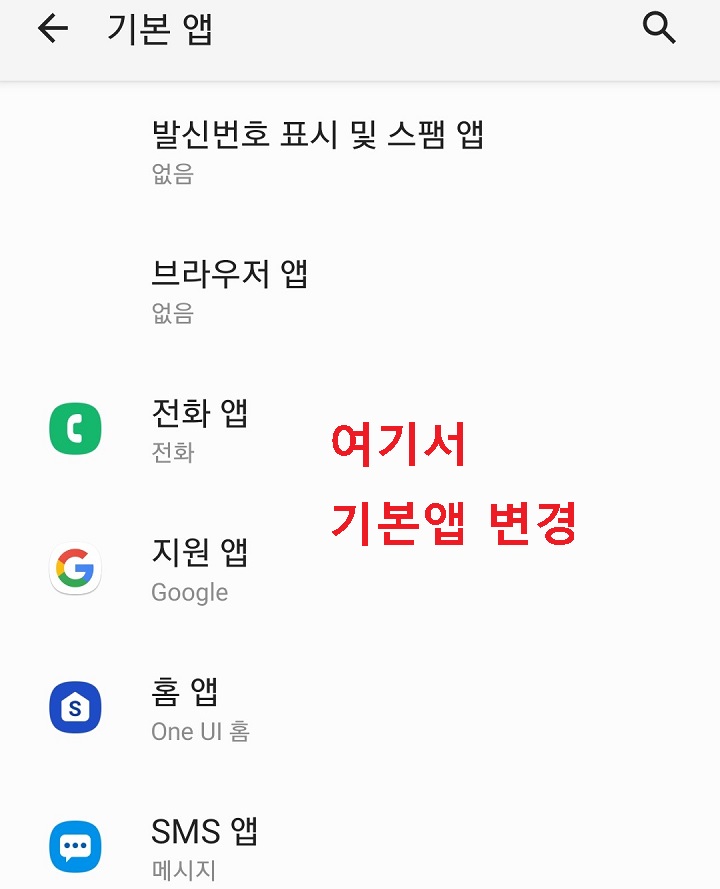Tap the back arrow icon
Viewport: 720px width, 889px height.
pyautogui.click(x=52, y=28)
